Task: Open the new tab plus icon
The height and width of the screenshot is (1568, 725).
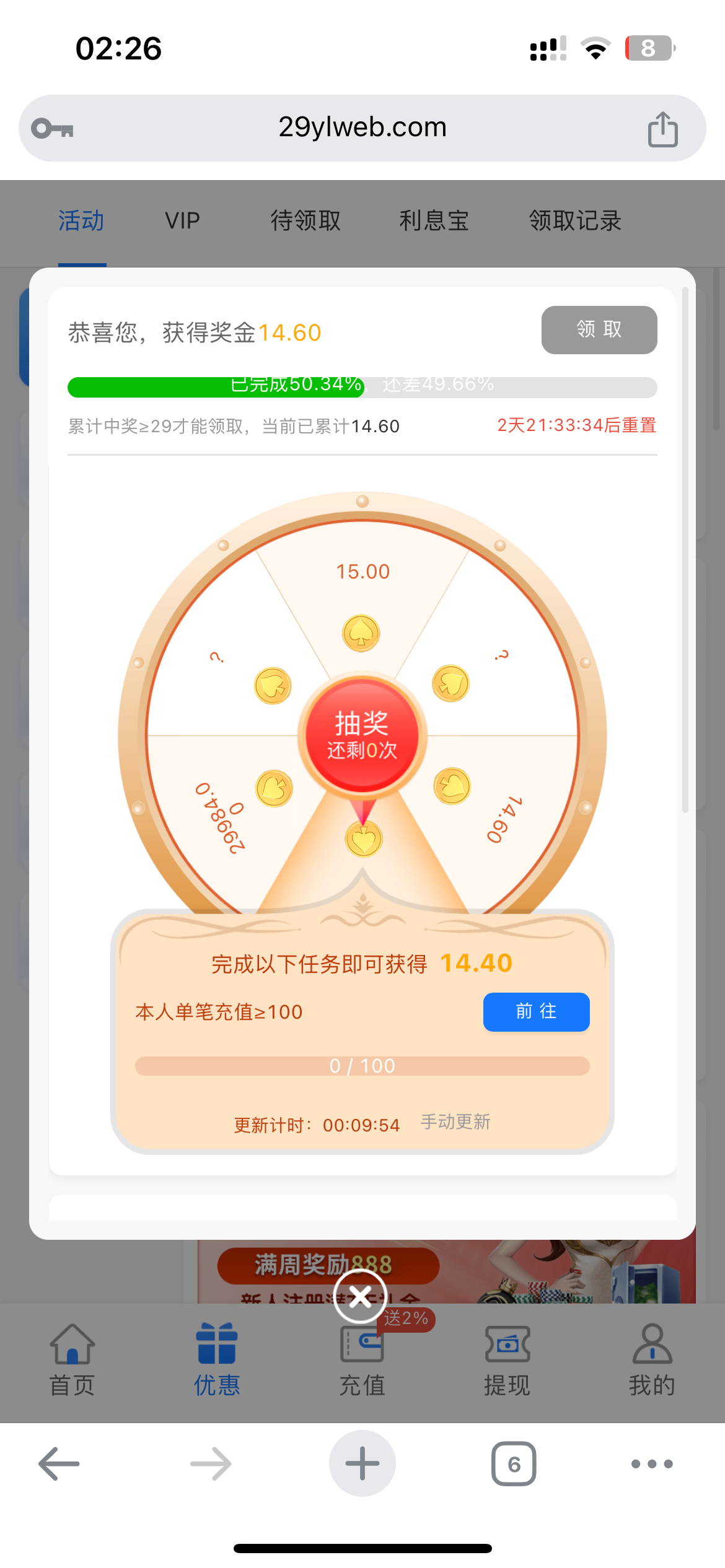Action: tap(362, 1463)
